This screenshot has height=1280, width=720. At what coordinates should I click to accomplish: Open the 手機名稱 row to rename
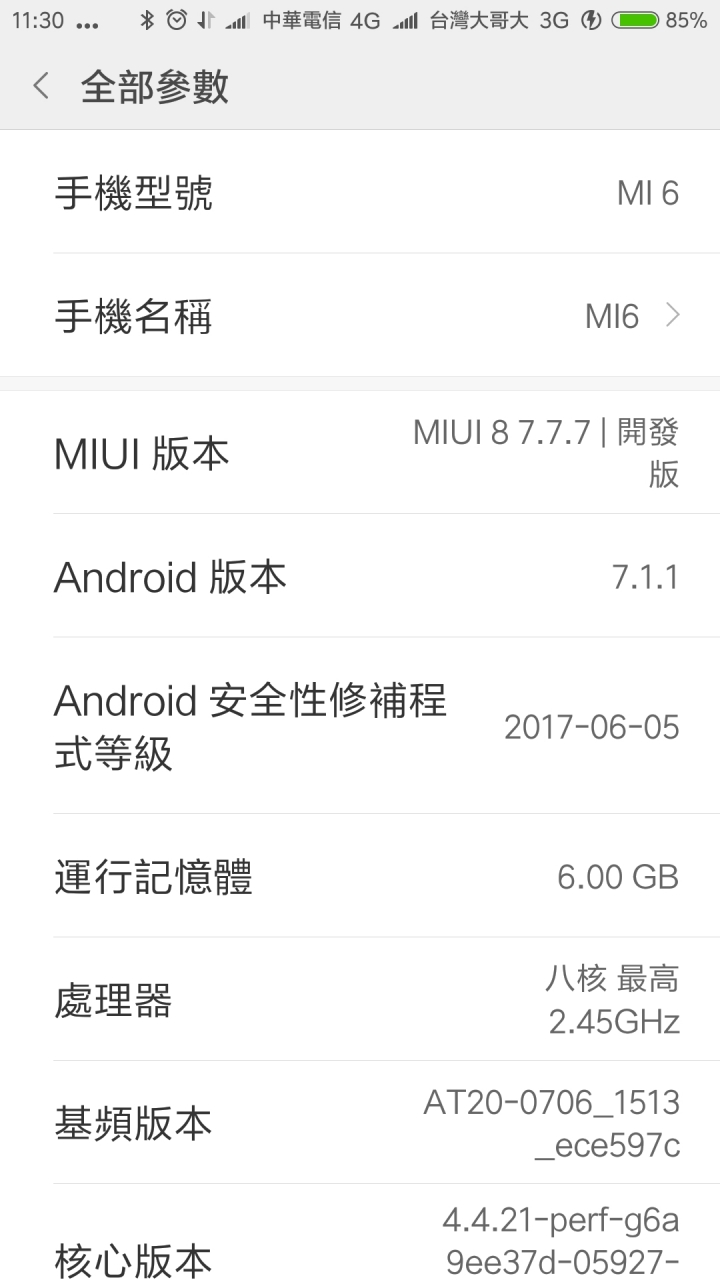point(360,316)
